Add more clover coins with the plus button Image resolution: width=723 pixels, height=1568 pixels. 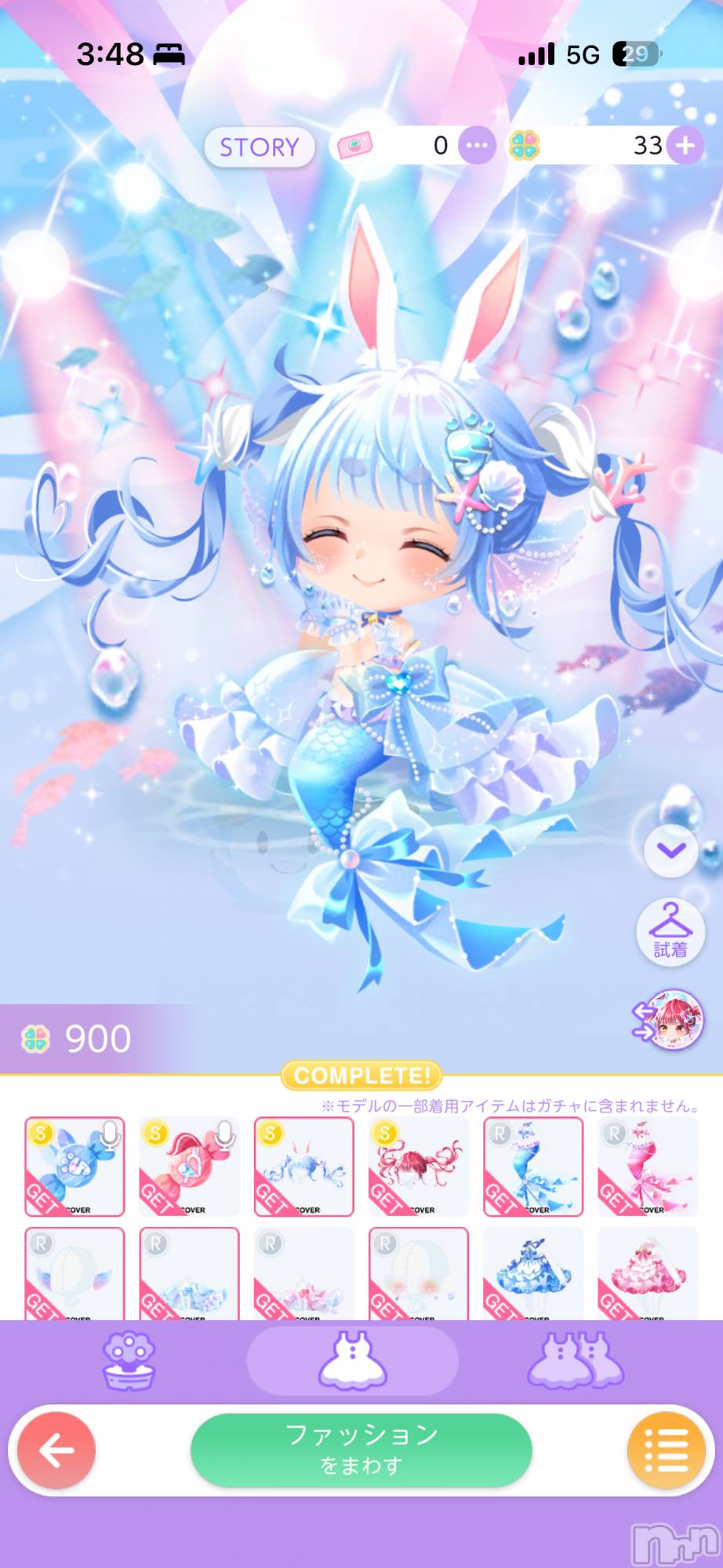(x=685, y=146)
